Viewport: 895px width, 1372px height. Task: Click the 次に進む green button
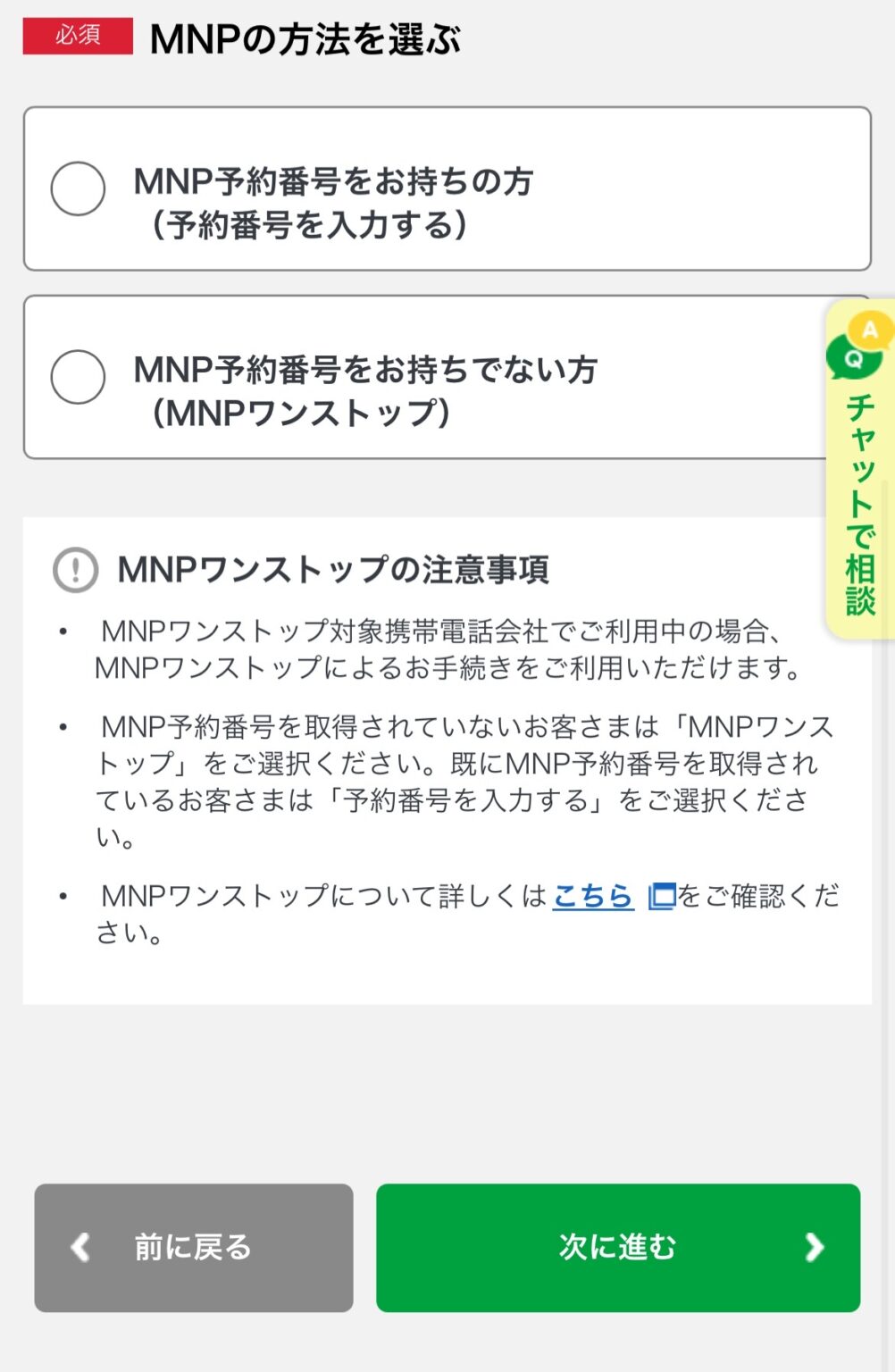618,1249
